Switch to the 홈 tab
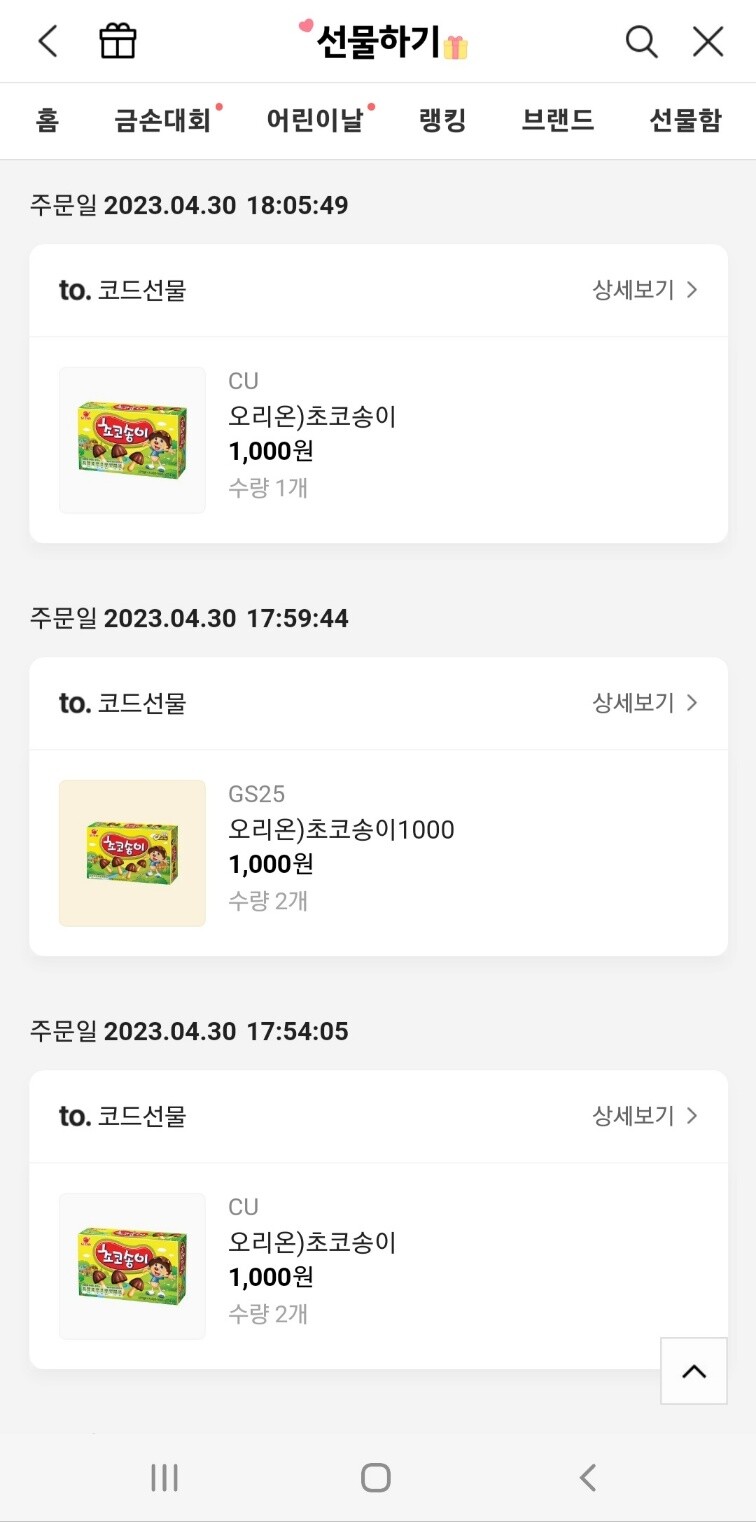This screenshot has width=756, height=1522. click(46, 119)
